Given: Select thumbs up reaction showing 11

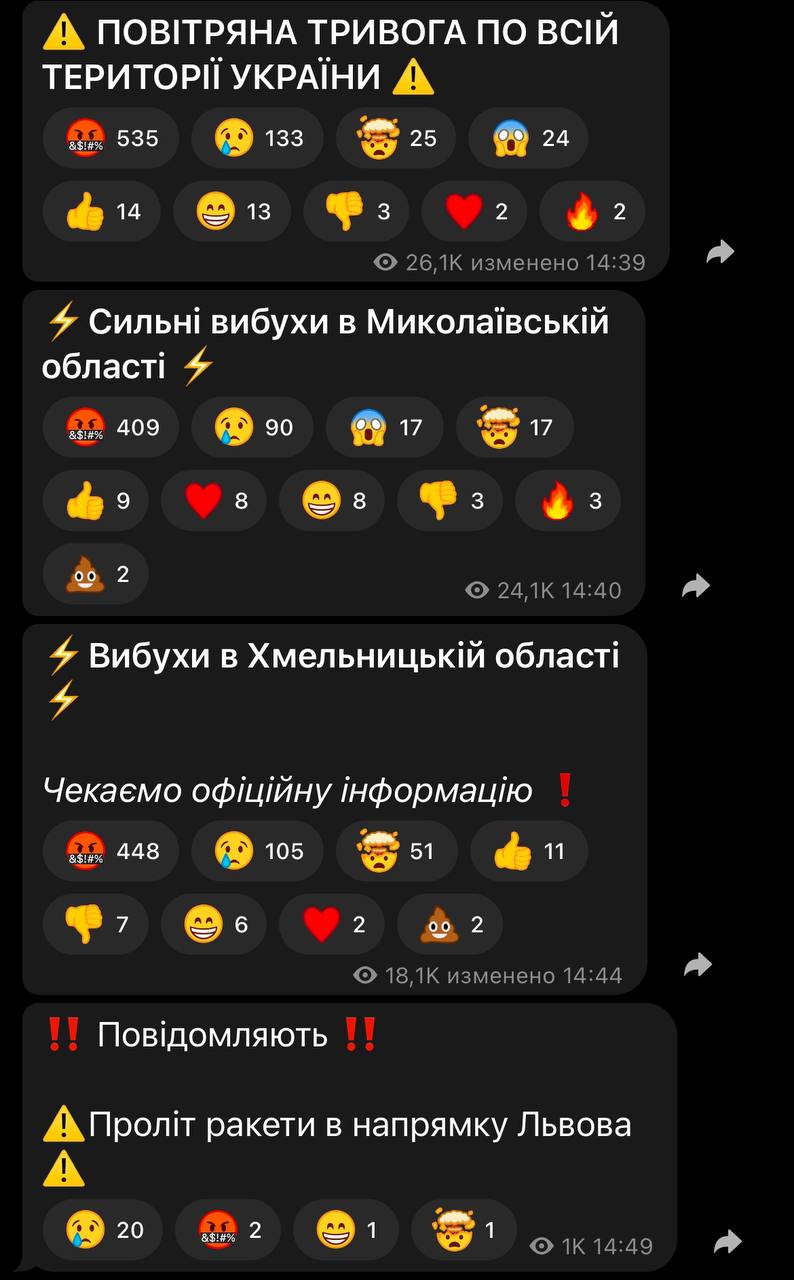Looking at the screenshot, I should pyautogui.click(x=529, y=851).
